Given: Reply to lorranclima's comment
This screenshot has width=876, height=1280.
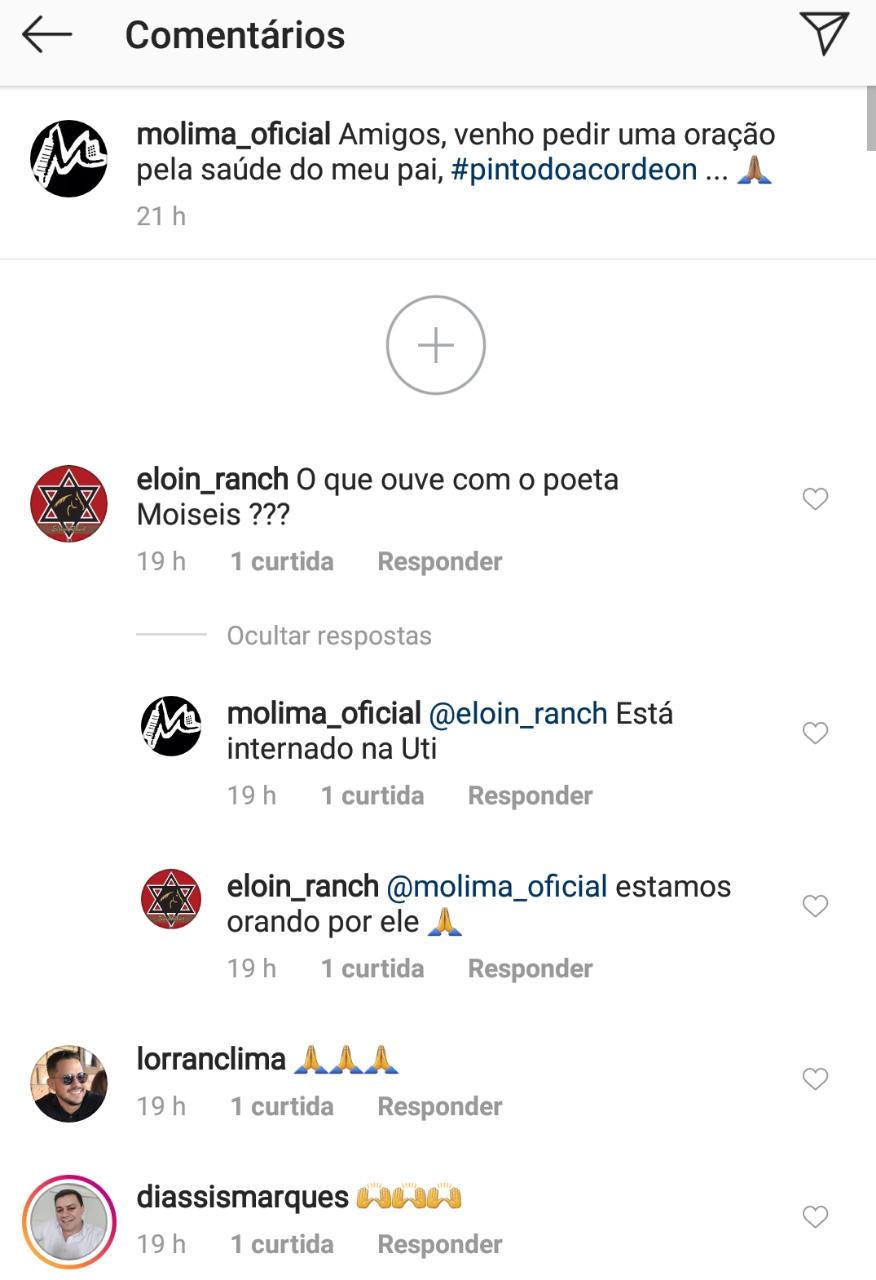Looking at the screenshot, I should coord(439,1107).
